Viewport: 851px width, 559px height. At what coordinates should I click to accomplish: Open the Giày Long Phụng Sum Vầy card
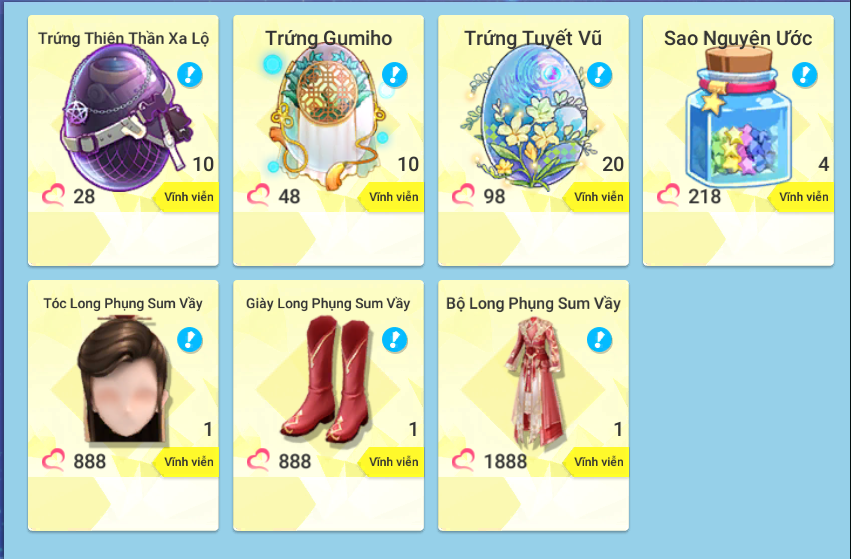tap(328, 405)
